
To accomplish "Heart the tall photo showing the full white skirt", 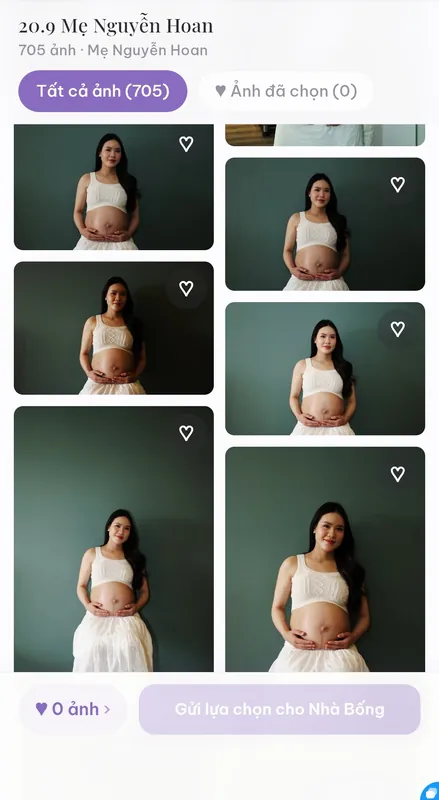I will click(186, 433).
